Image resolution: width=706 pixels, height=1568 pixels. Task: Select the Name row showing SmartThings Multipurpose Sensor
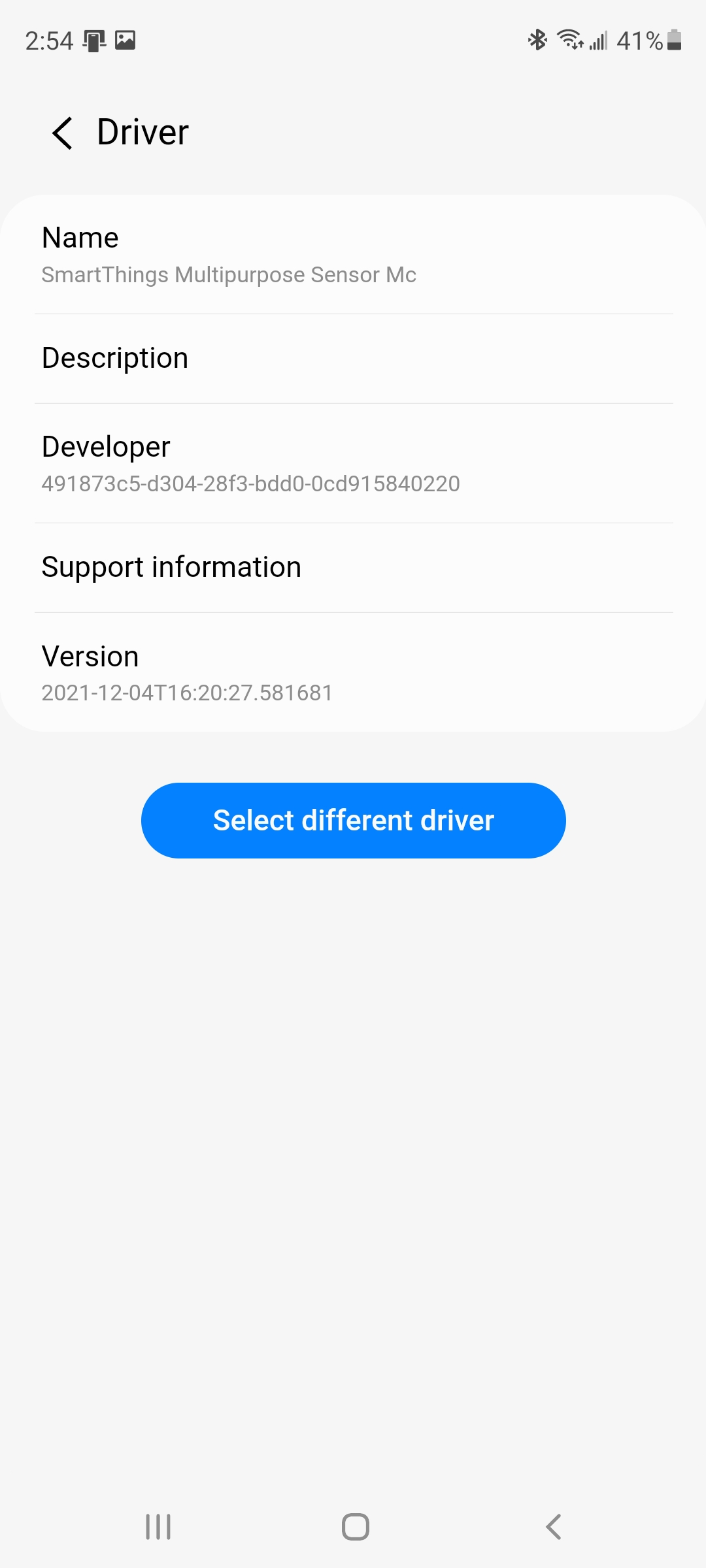tap(353, 255)
